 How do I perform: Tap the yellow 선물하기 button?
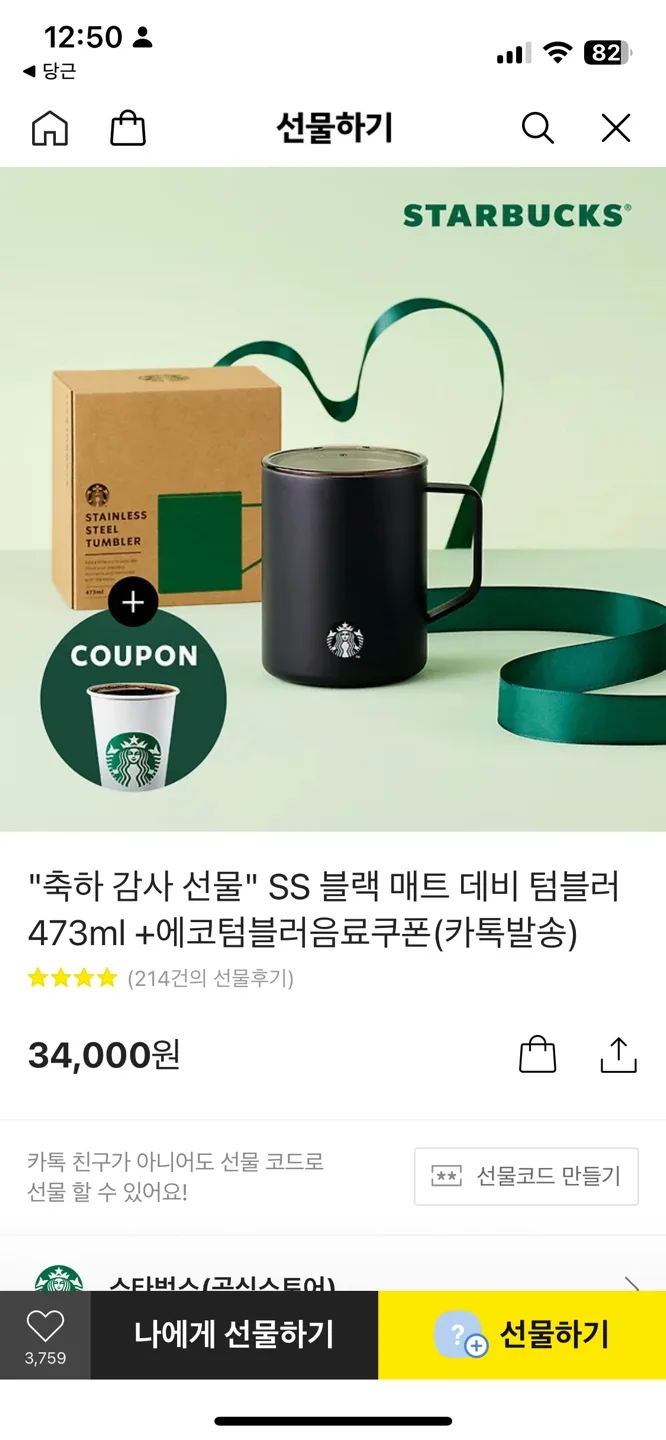tap(522, 1334)
